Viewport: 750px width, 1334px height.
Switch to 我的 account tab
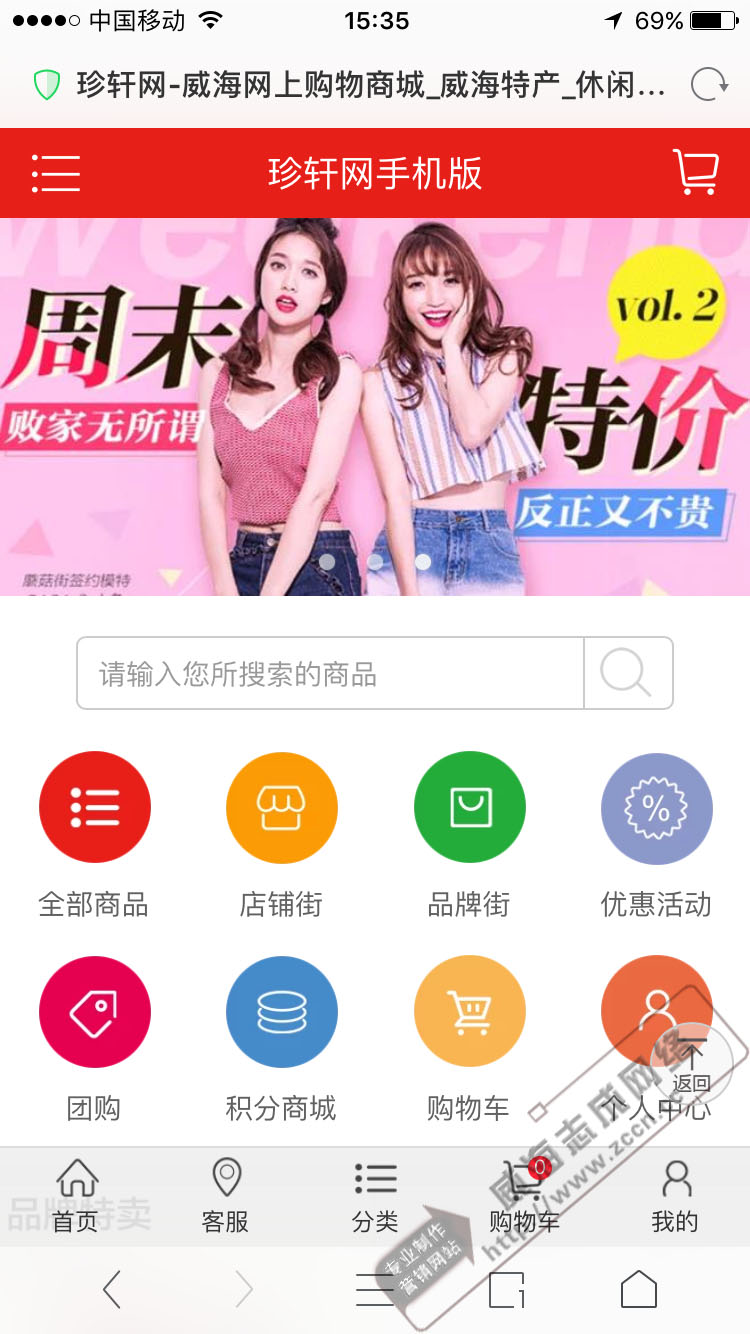tap(675, 1196)
